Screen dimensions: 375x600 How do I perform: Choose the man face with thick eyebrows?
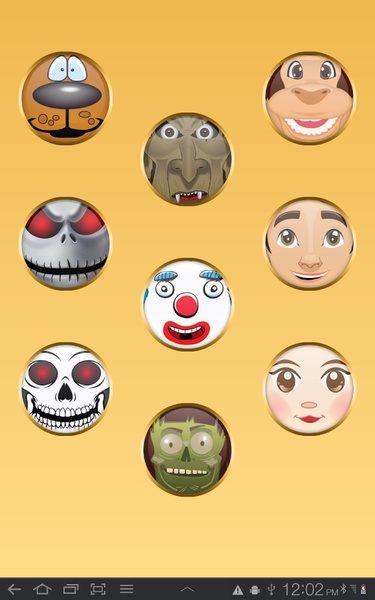pos(309,243)
